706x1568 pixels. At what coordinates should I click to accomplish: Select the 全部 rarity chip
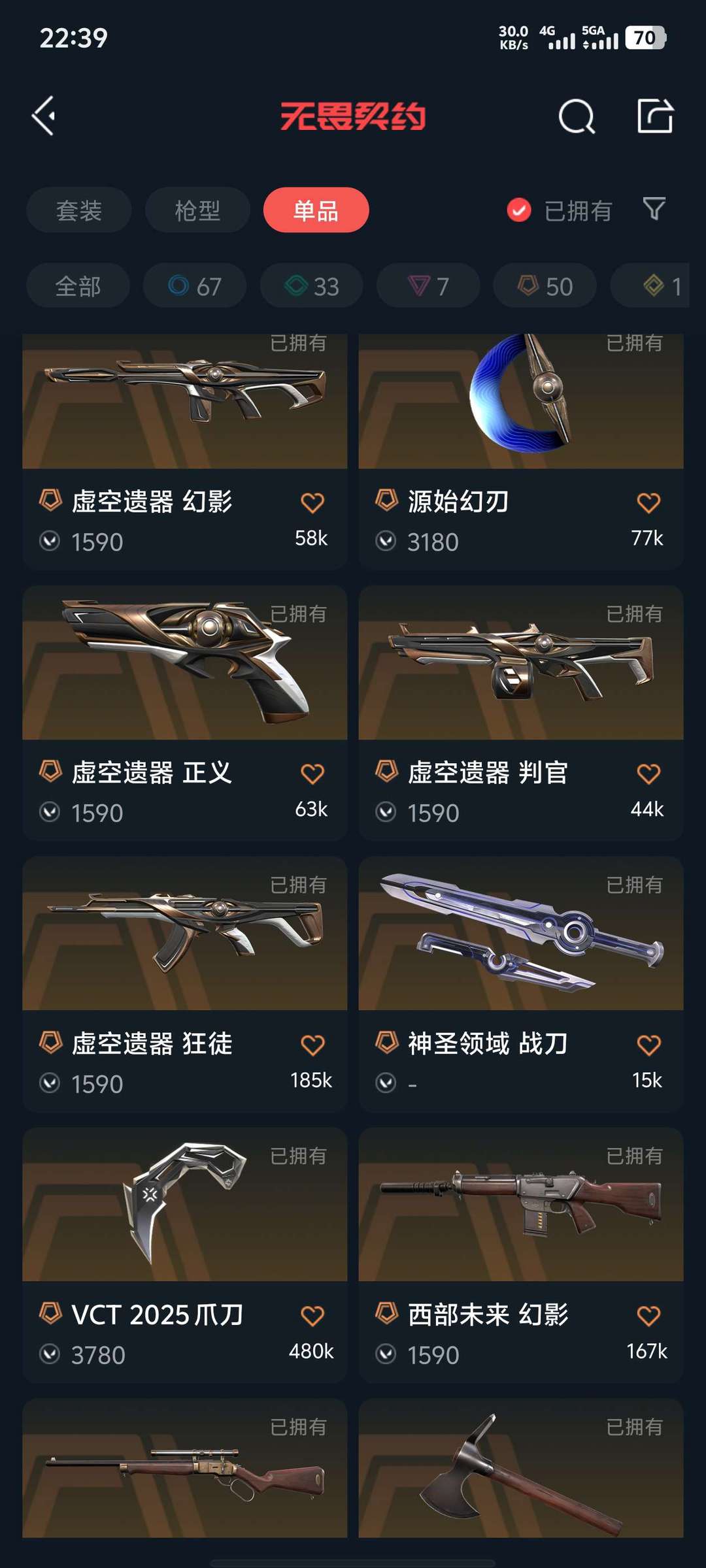[78, 286]
